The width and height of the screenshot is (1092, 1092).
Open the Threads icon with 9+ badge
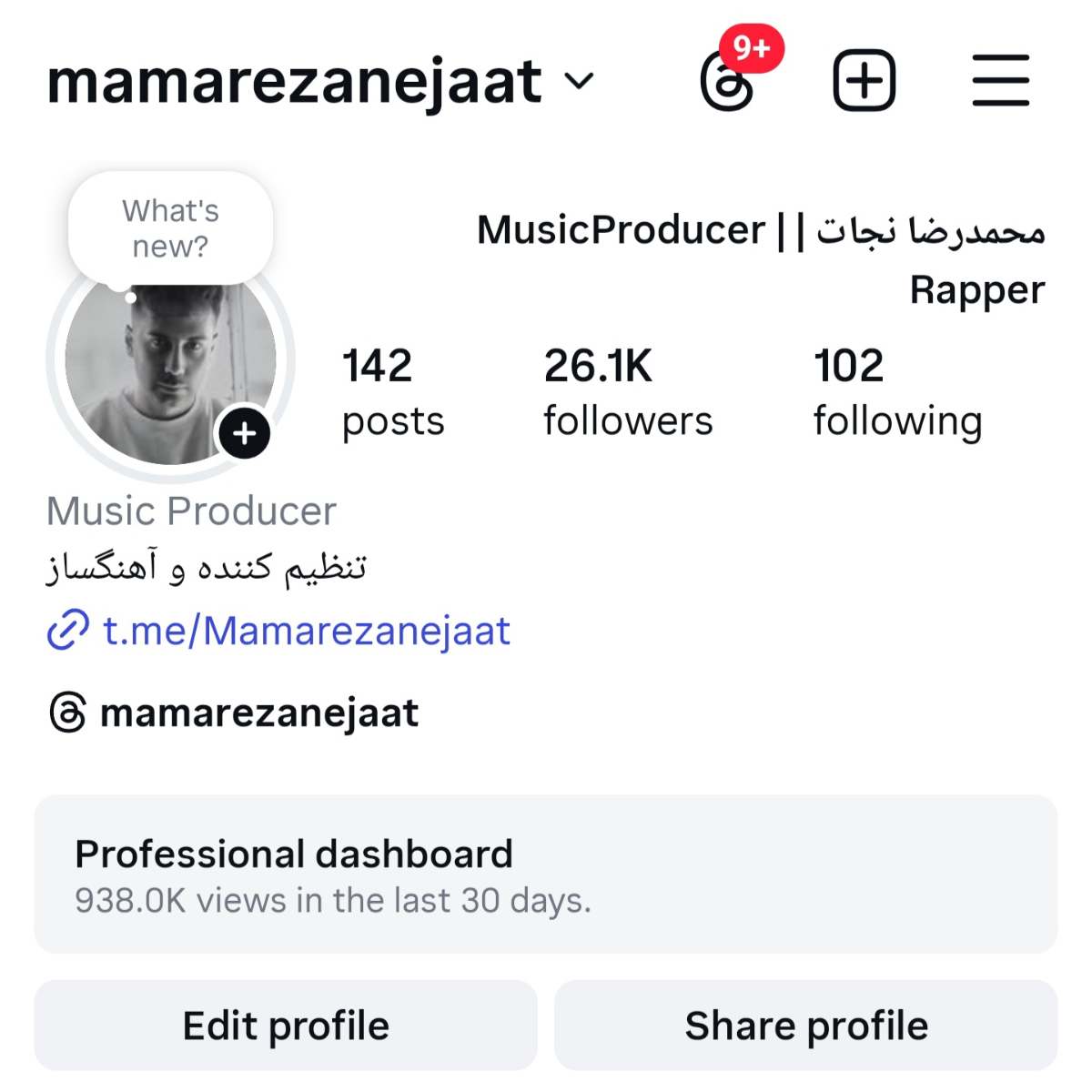point(728,82)
